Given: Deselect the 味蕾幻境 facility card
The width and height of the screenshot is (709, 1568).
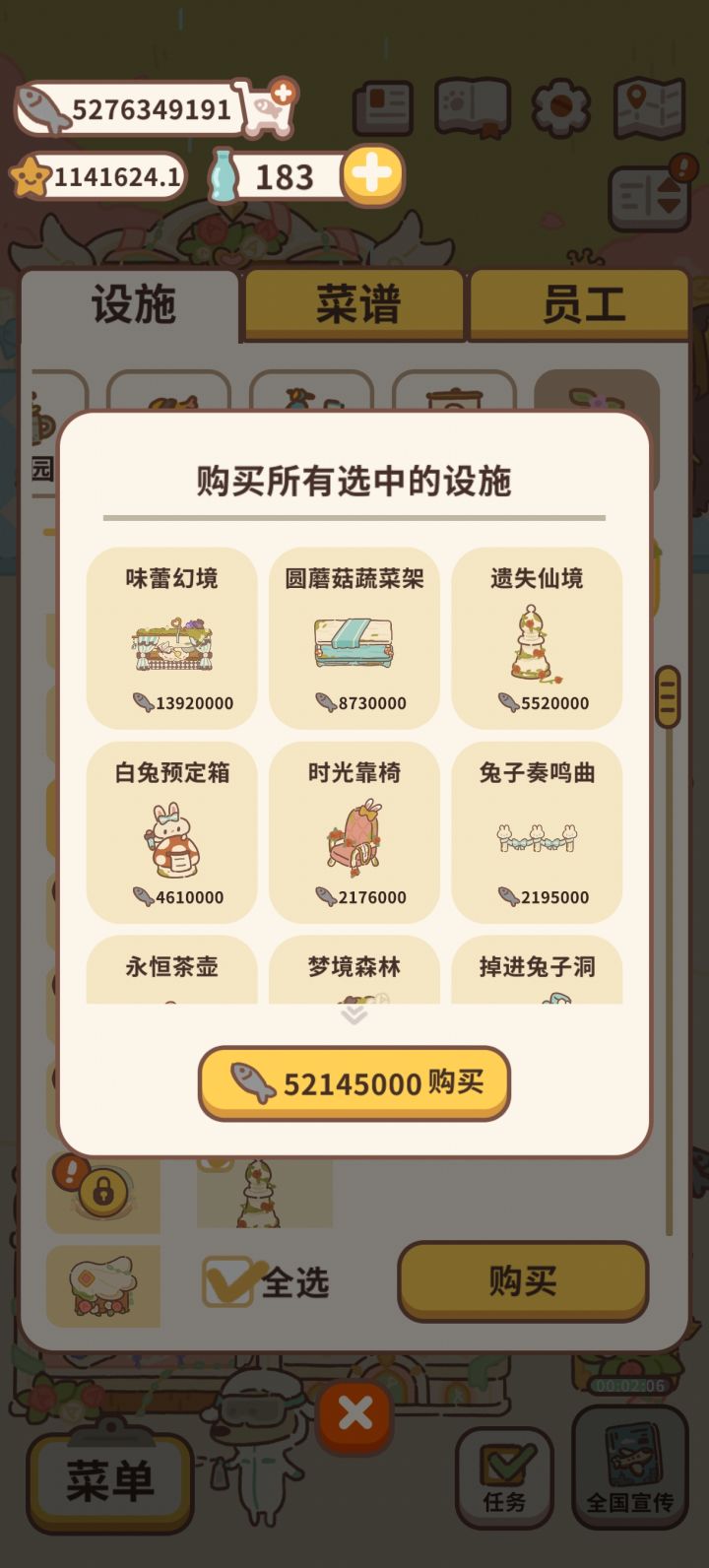Looking at the screenshot, I should [x=170, y=638].
